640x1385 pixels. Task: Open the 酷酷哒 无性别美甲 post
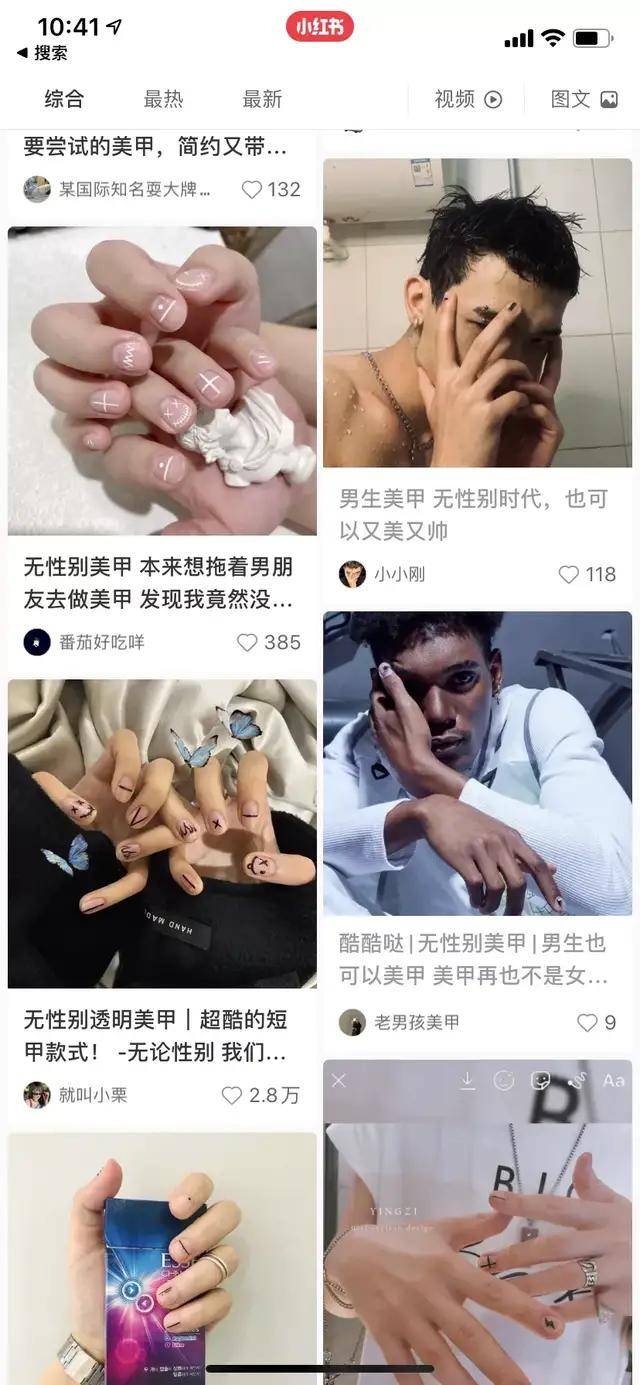point(477,763)
